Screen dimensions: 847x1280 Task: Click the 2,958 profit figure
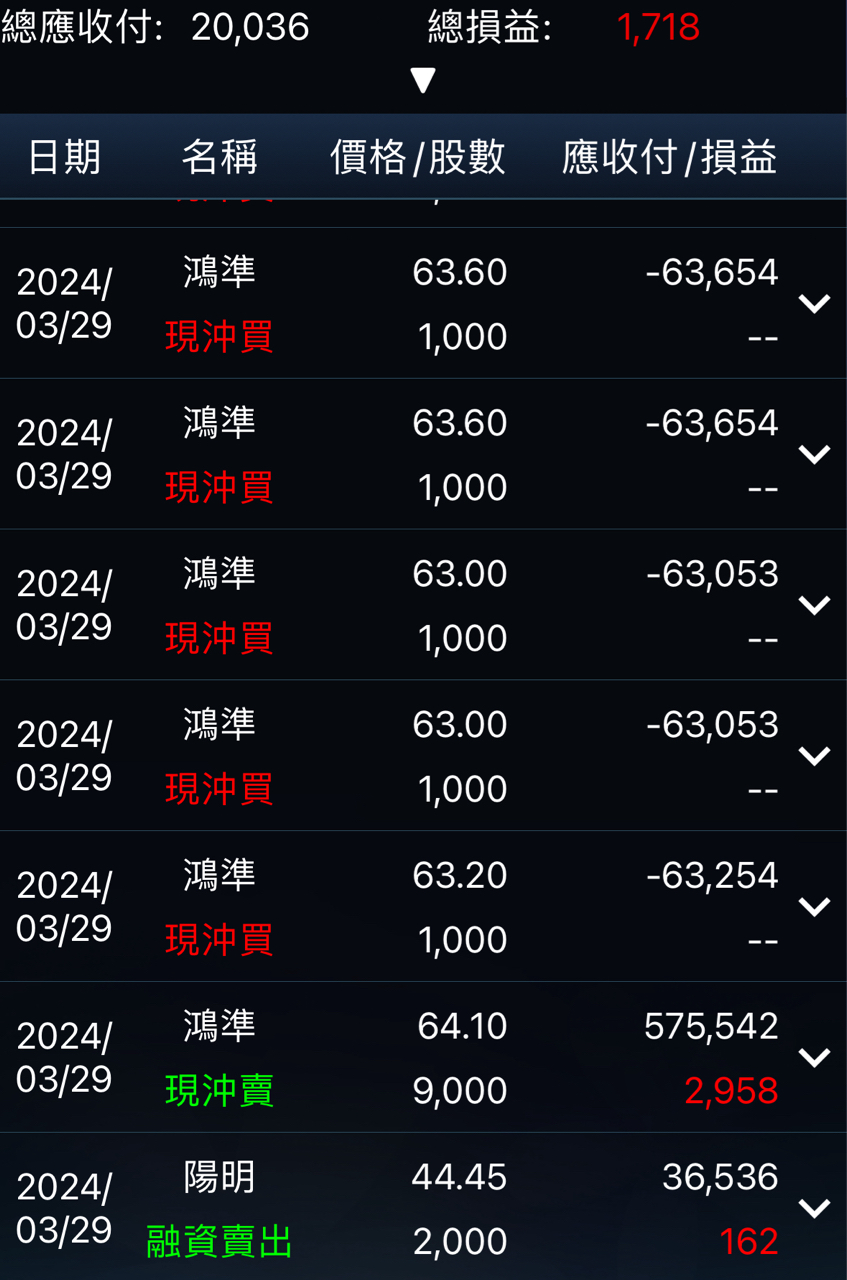731,1091
